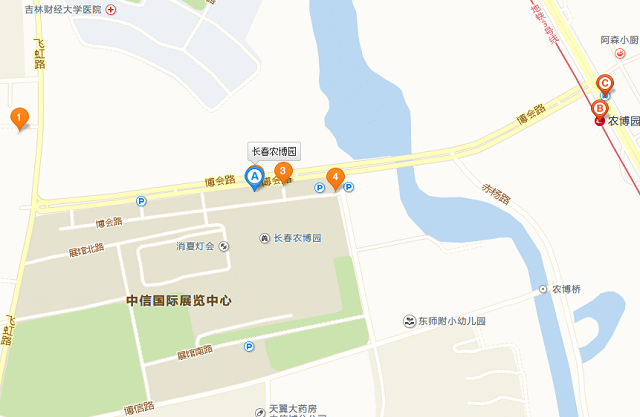Tap orange marker 4 near parking icons

(x=336, y=178)
